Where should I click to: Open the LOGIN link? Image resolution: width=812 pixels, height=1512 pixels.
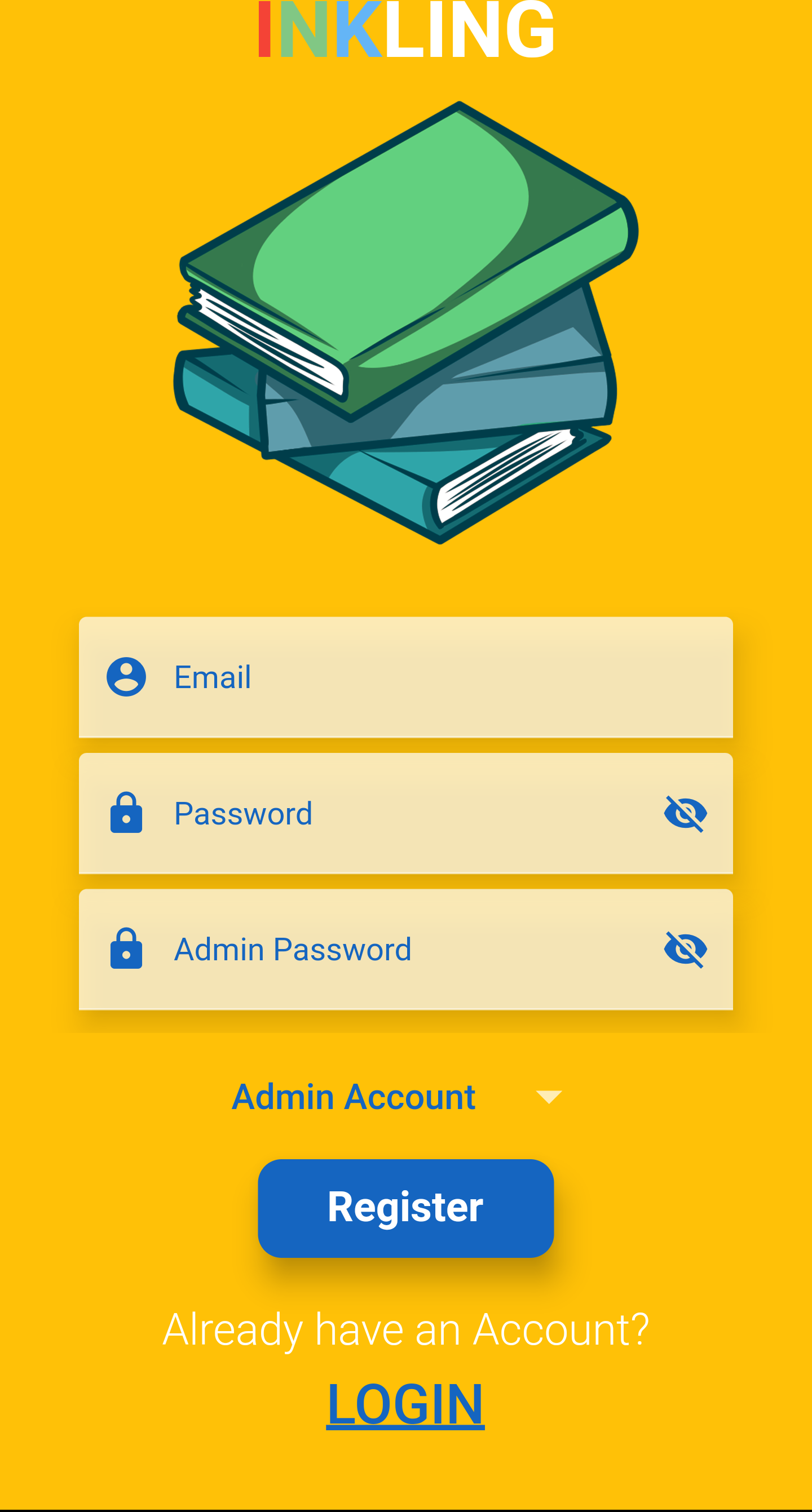405,1404
